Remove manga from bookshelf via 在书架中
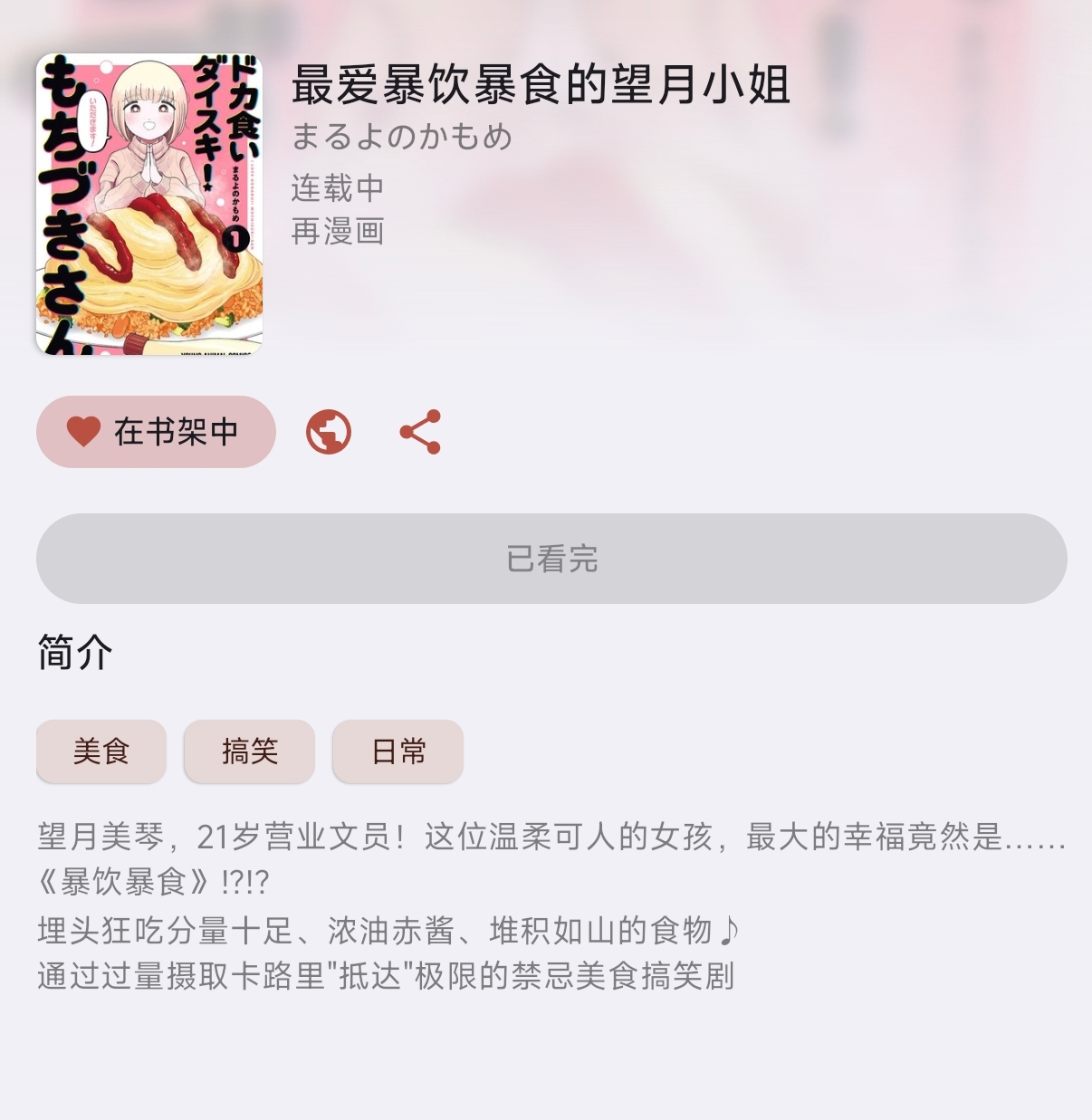The width and height of the screenshot is (1092, 1120). pos(156,432)
